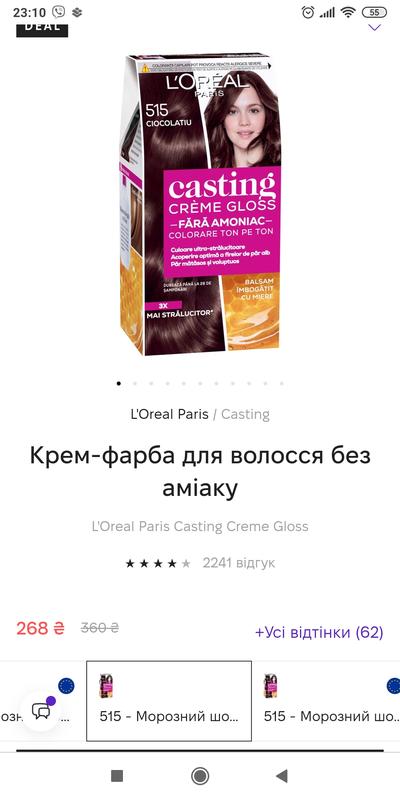Select the highlighted 515 Морозний шоколад shade
Image resolution: width=400 pixels, height=800 pixels.
click(x=169, y=701)
